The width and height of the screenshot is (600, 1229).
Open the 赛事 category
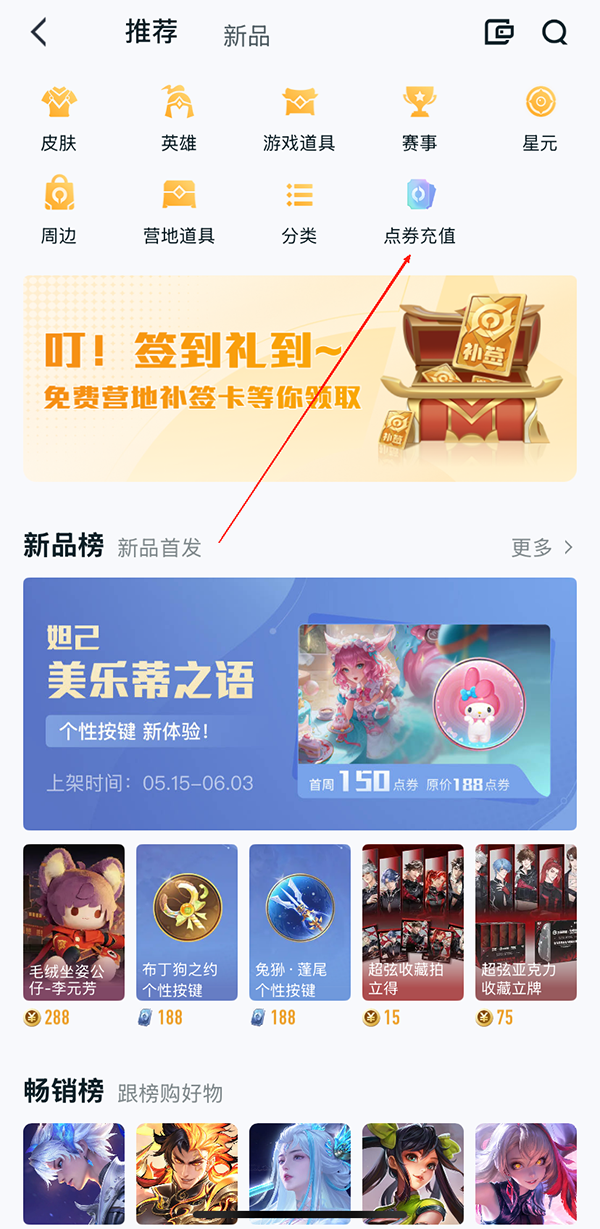(419, 118)
